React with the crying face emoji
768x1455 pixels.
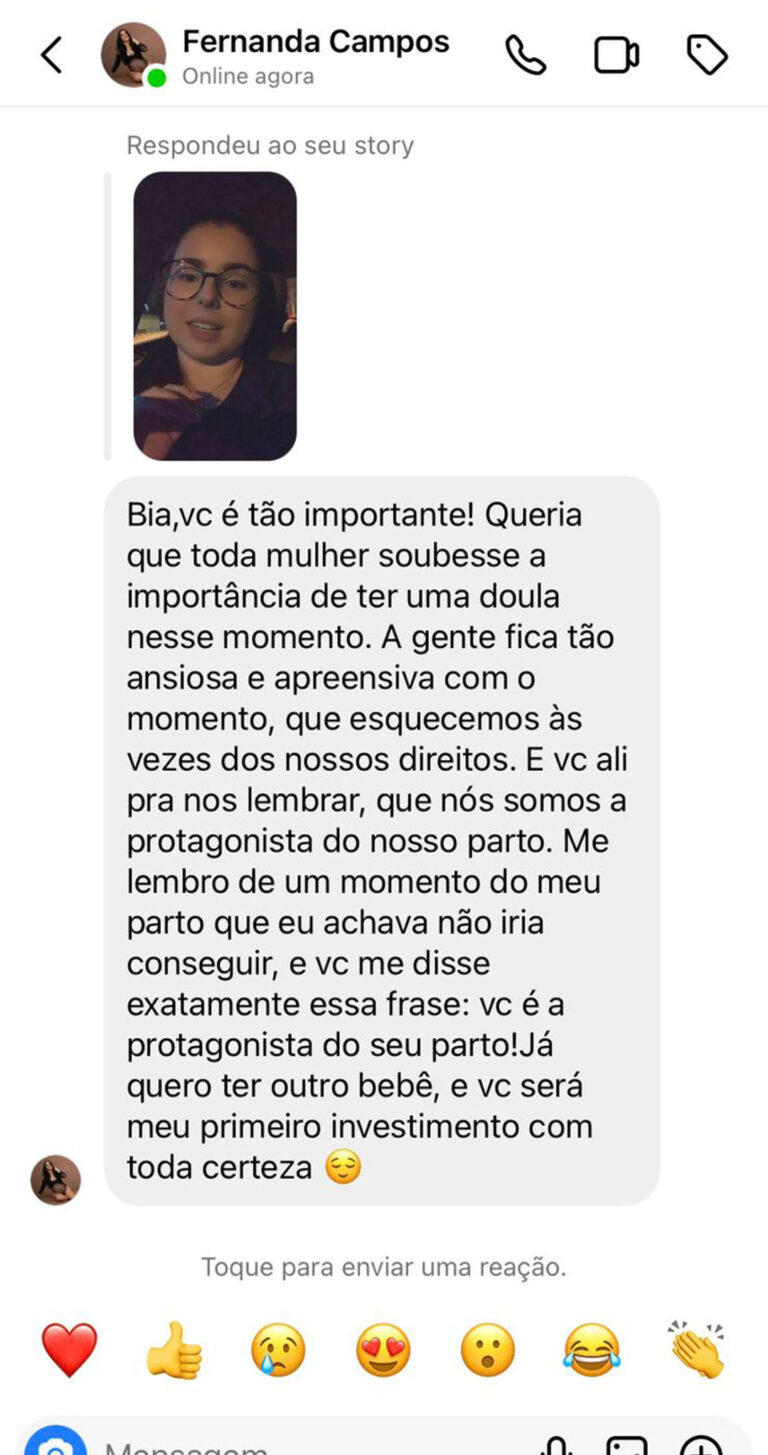[278, 1349]
